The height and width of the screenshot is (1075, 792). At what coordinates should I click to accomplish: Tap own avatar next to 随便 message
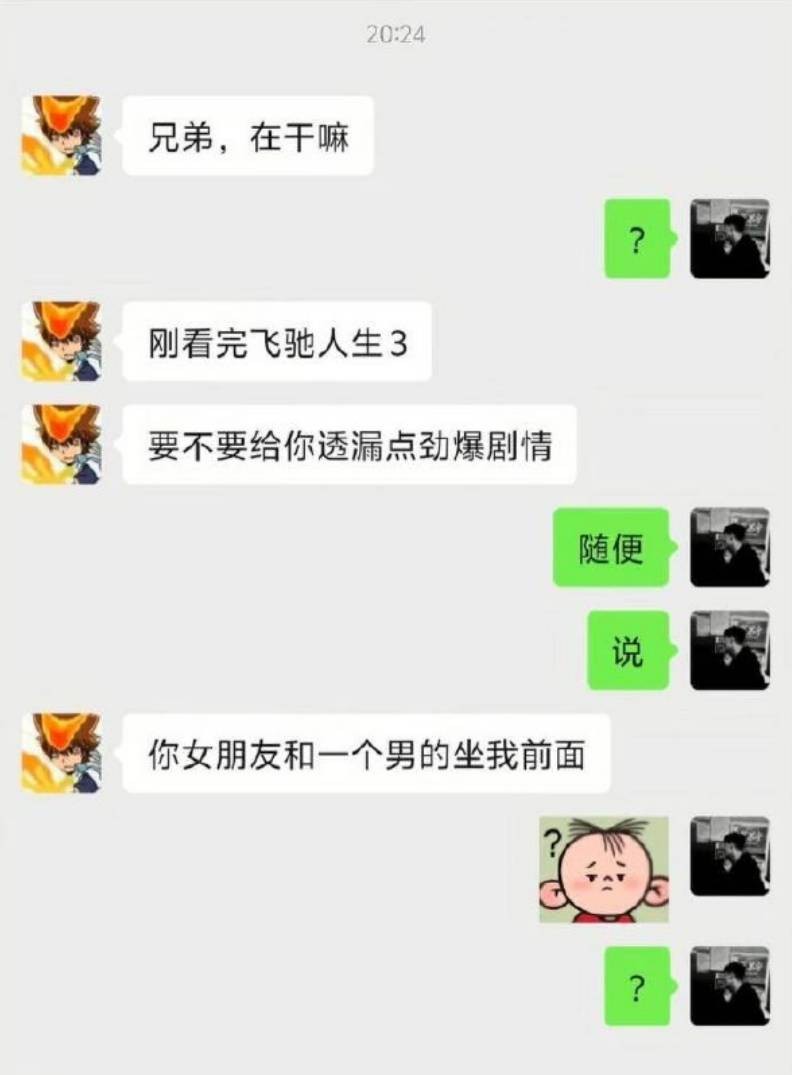[729, 547]
